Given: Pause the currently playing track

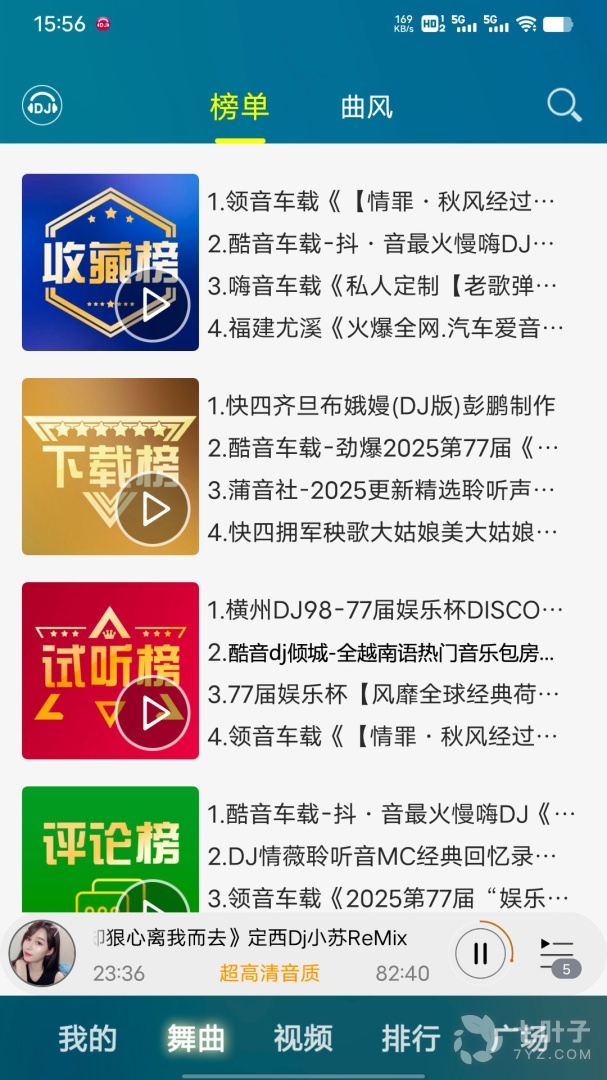Looking at the screenshot, I should coord(480,953).
